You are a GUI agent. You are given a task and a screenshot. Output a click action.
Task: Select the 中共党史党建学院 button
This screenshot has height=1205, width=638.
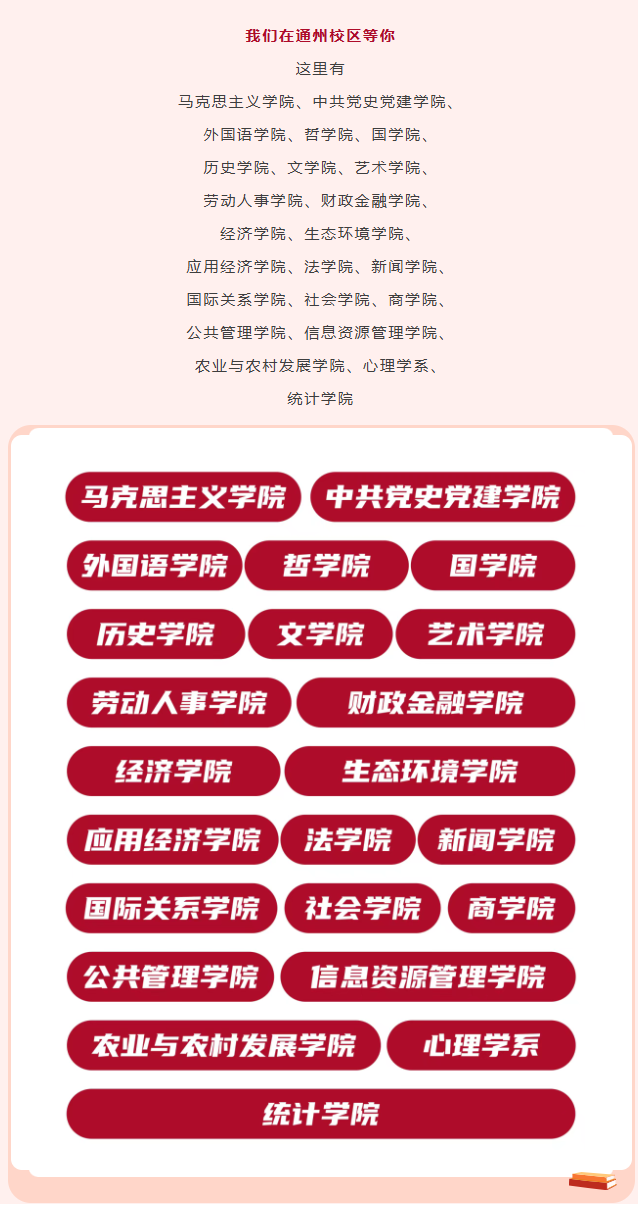coord(442,497)
